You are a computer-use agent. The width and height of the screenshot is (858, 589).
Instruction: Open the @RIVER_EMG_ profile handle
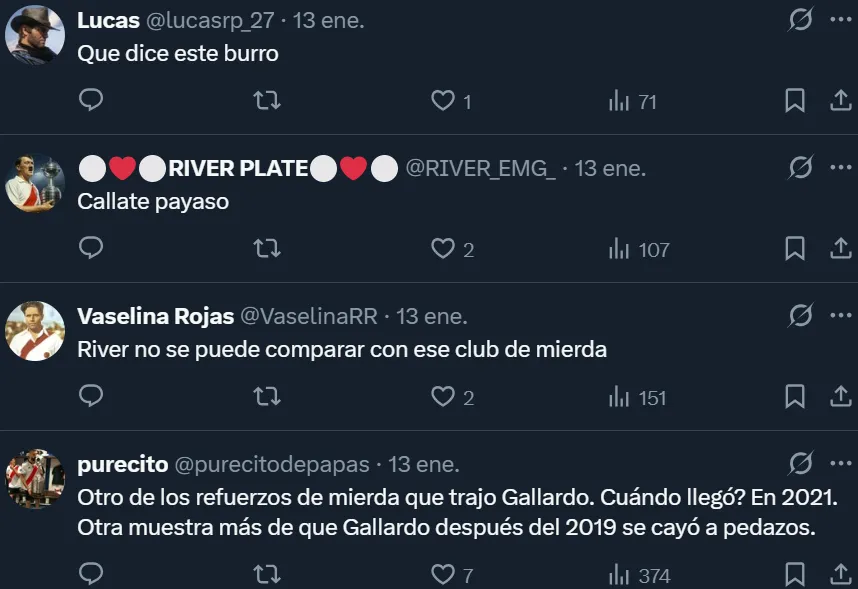[479, 168]
